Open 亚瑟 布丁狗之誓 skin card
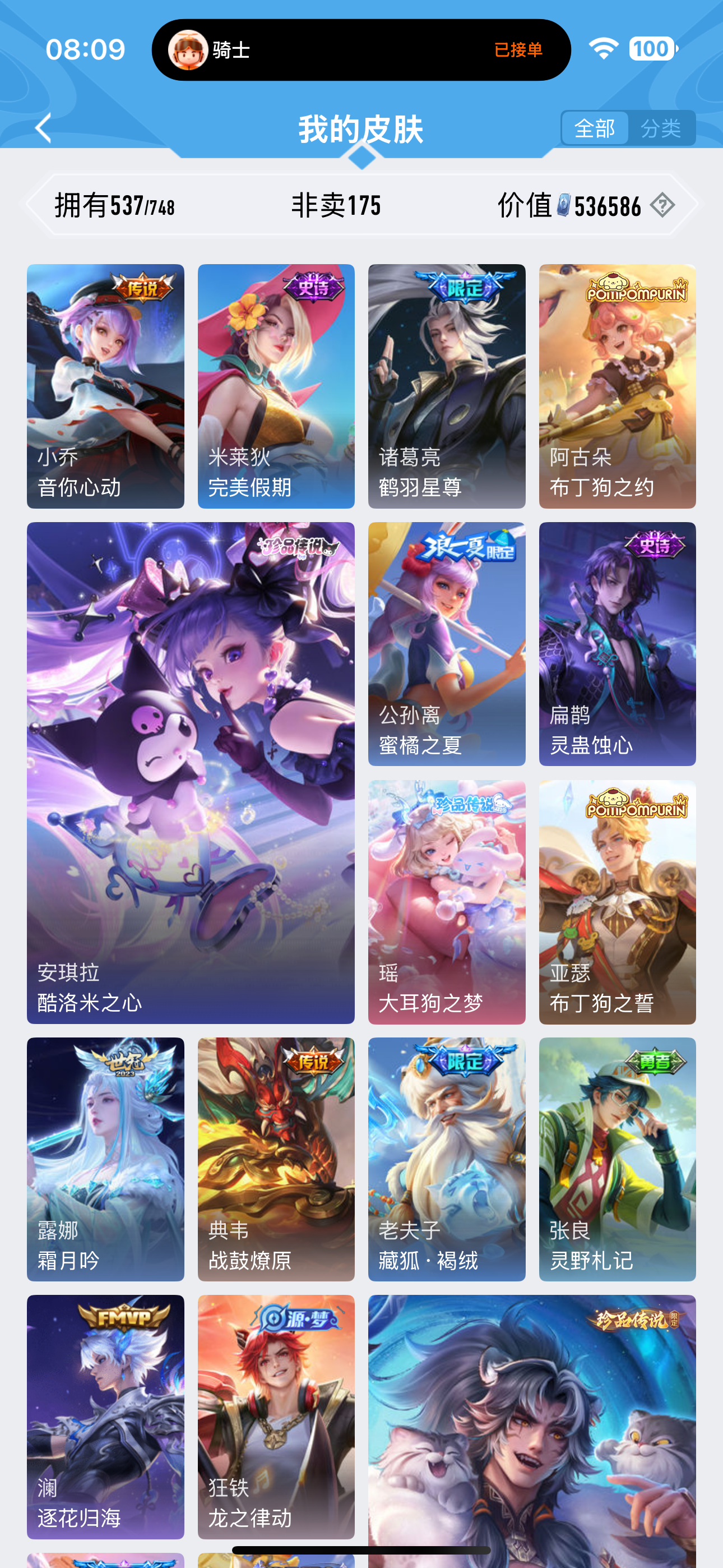The image size is (723, 1568). pos(617,901)
